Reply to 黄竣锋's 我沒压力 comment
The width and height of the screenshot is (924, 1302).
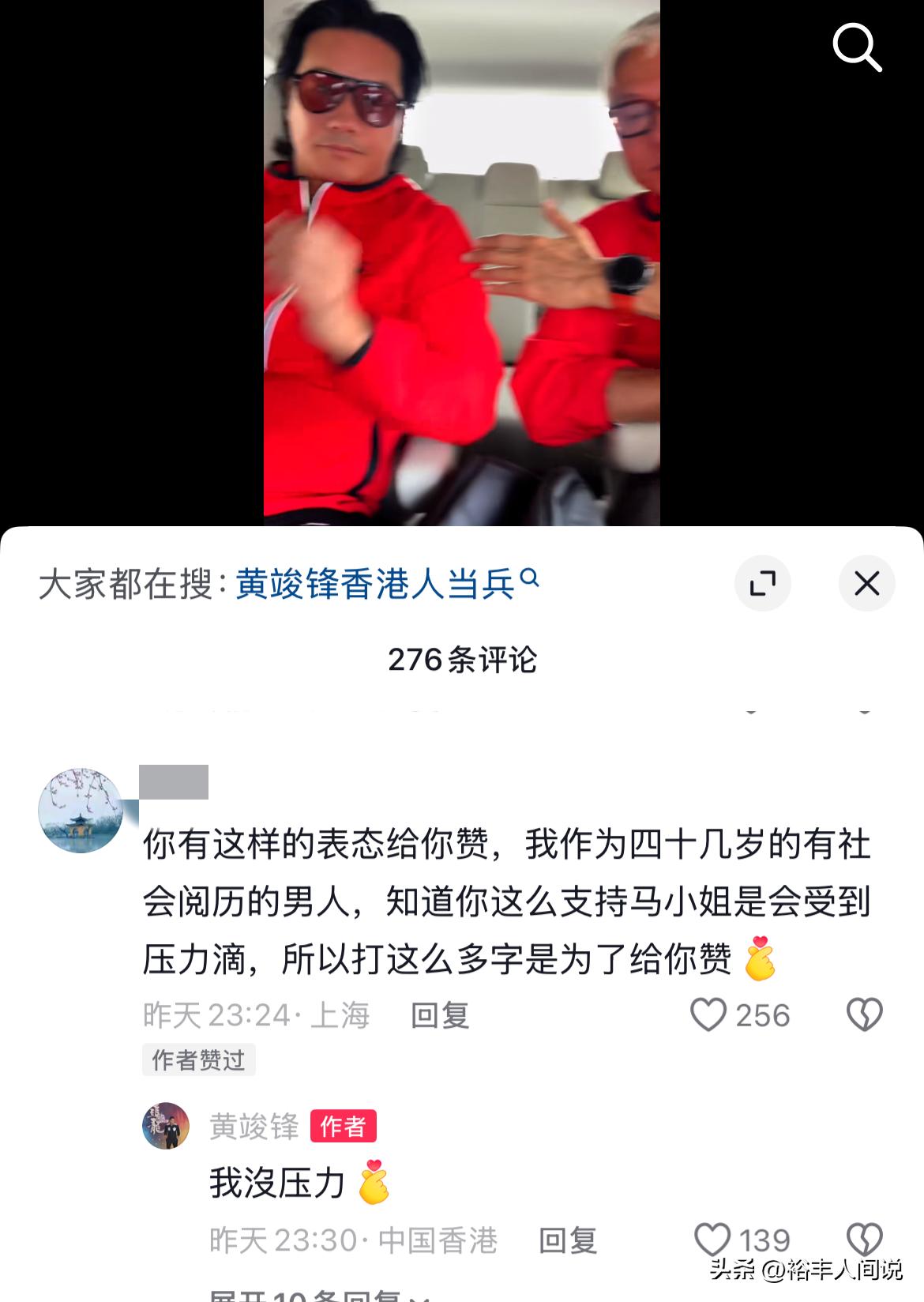567,1240
